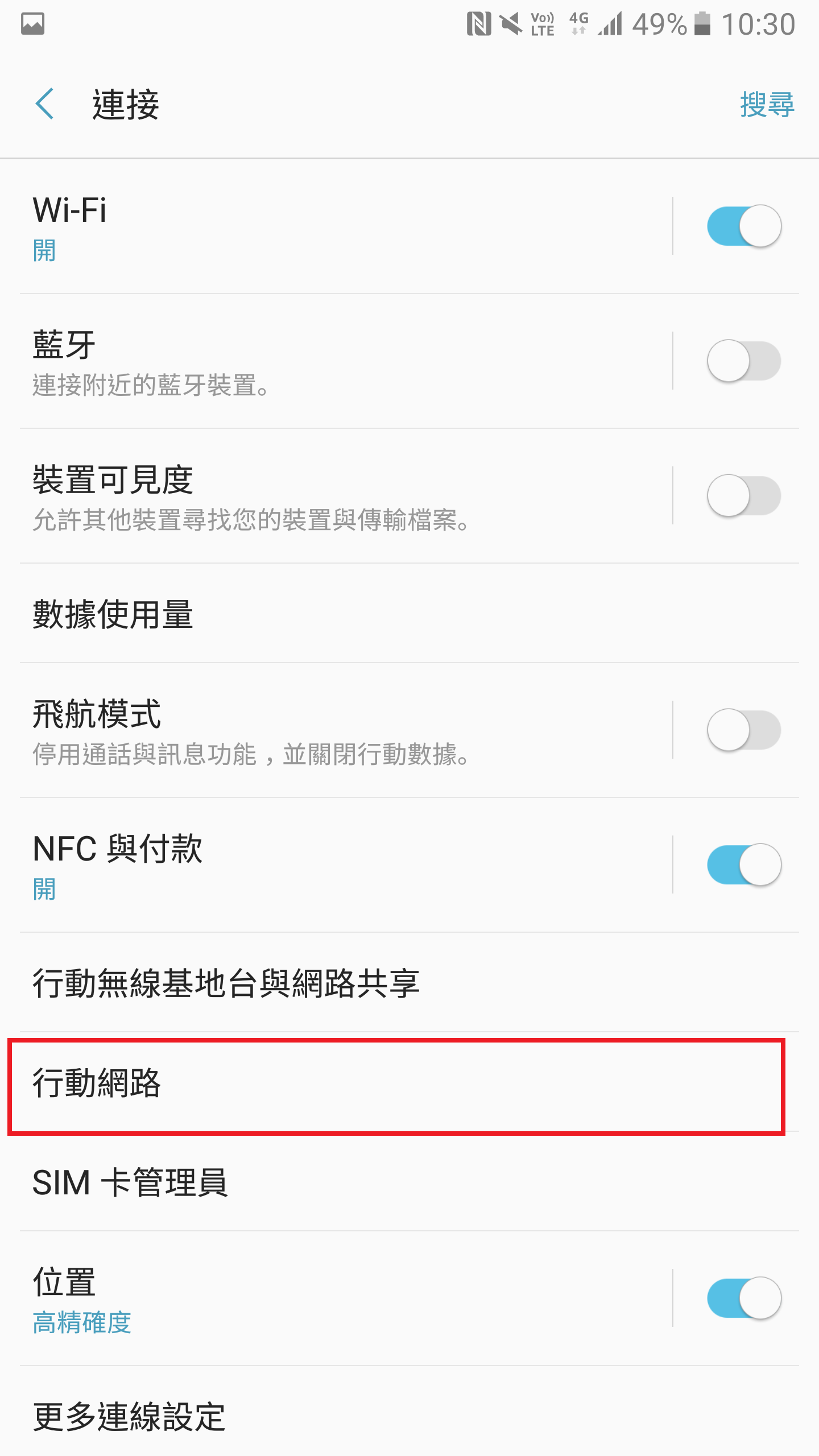Disable the NFC 與付款 switch

(x=744, y=864)
